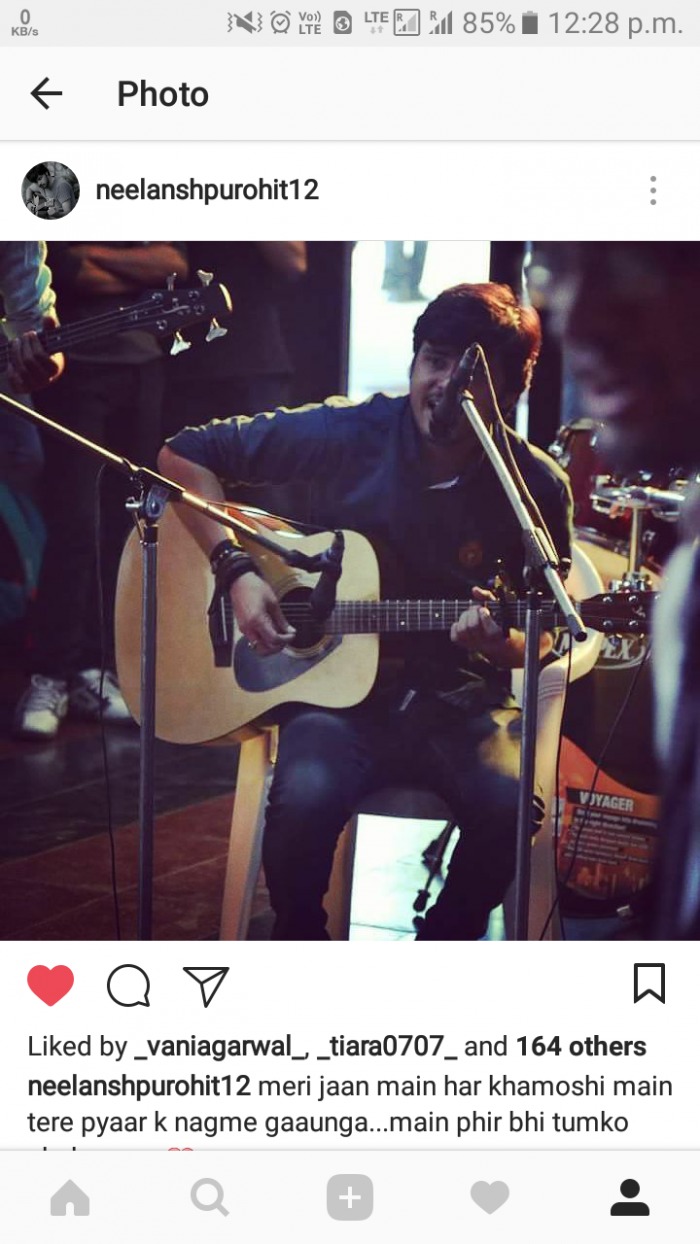The width and height of the screenshot is (700, 1244).
Task: Bookmark this post
Action: coord(649,984)
